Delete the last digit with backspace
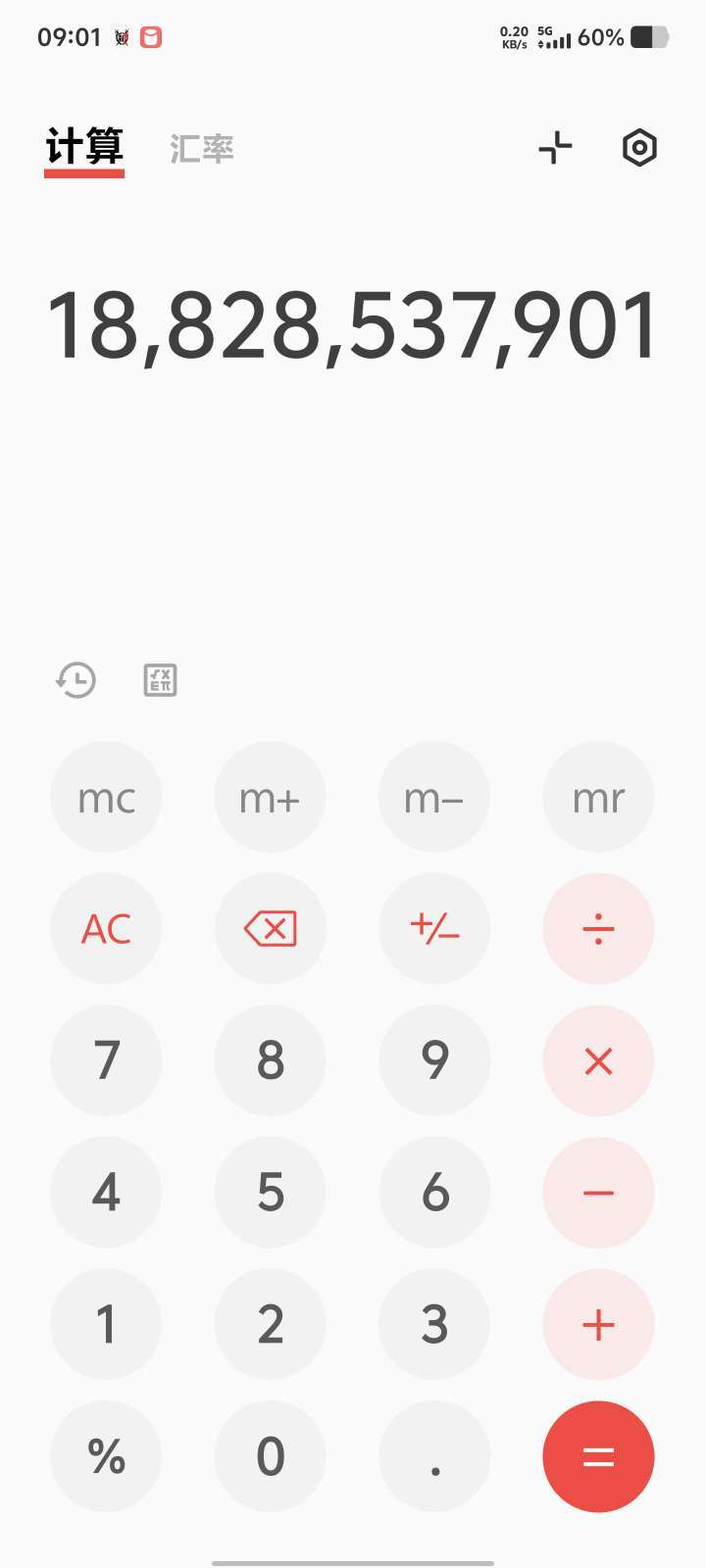 pos(271,929)
